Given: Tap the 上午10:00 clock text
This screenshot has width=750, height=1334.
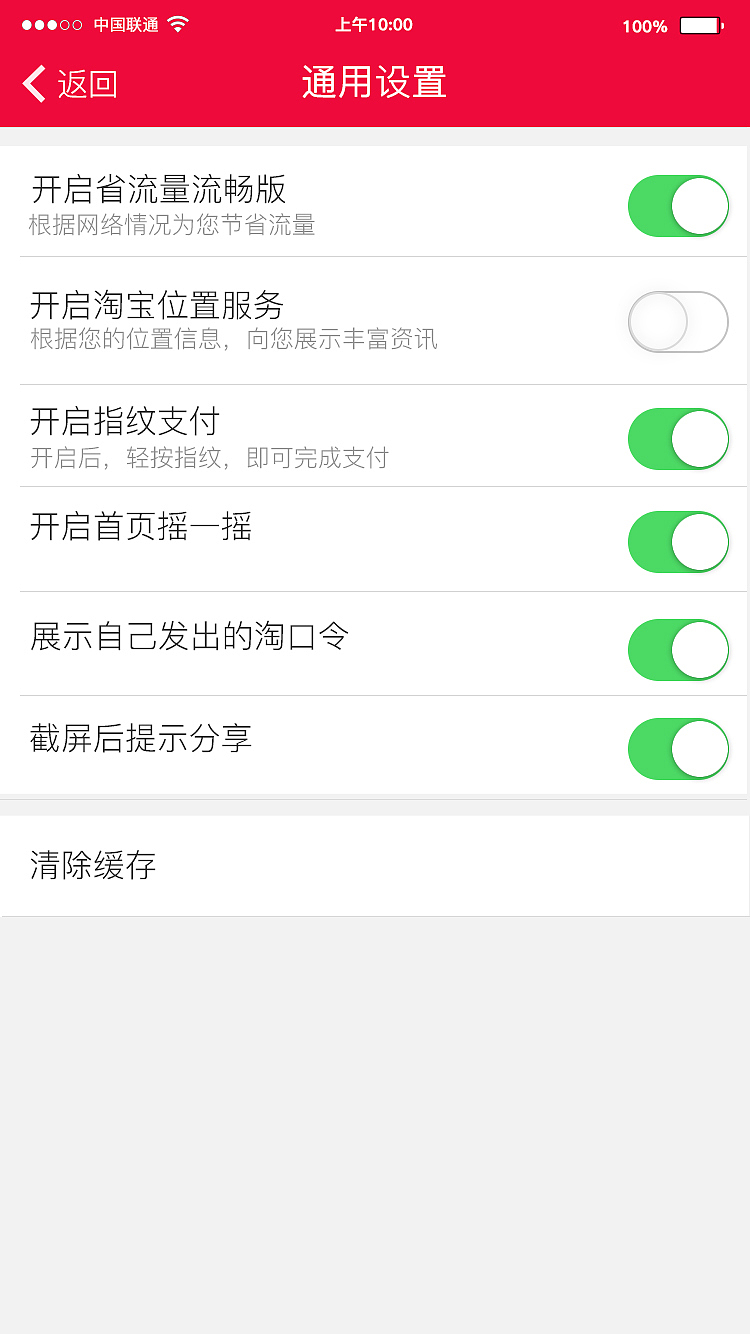Looking at the screenshot, I should click(x=373, y=24).
